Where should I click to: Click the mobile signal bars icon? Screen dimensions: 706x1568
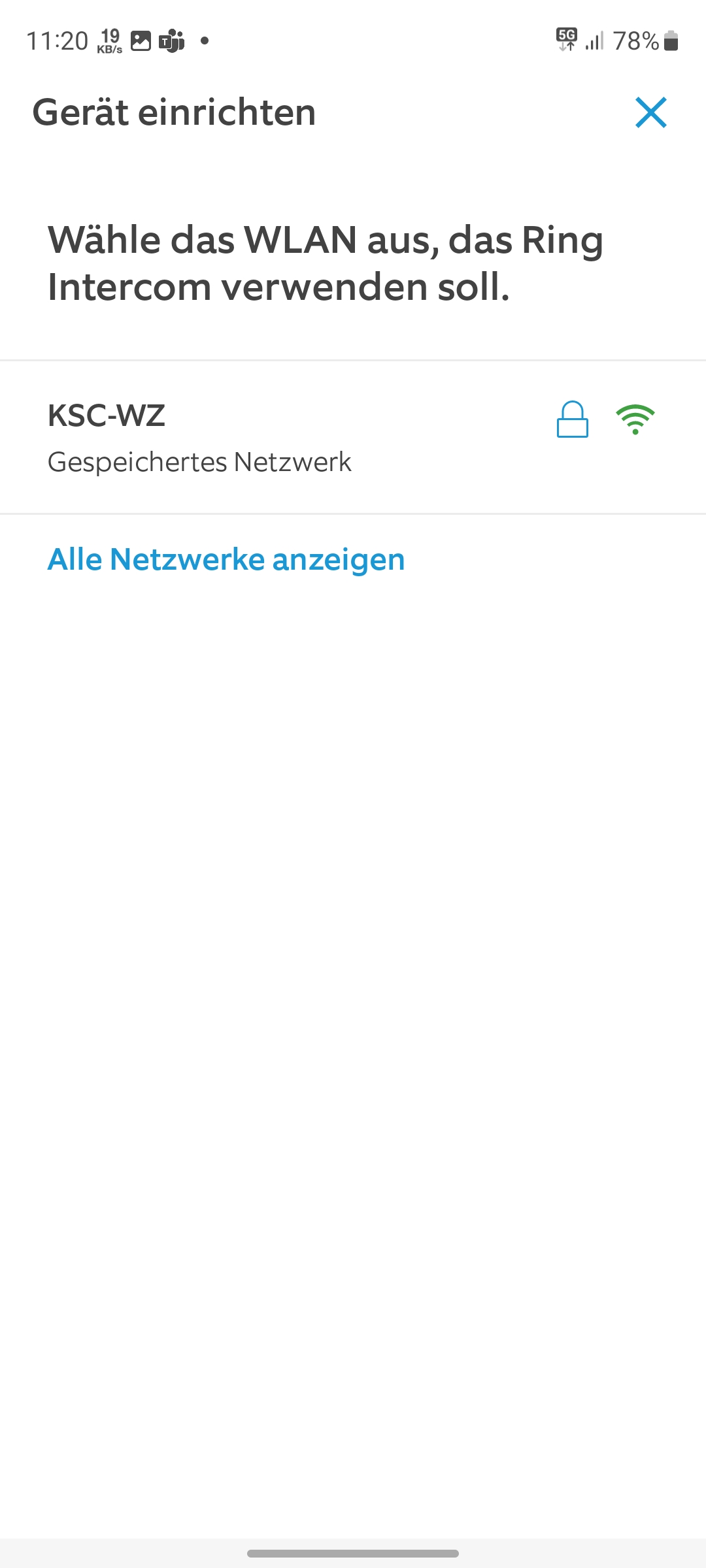tap(596, 41)
